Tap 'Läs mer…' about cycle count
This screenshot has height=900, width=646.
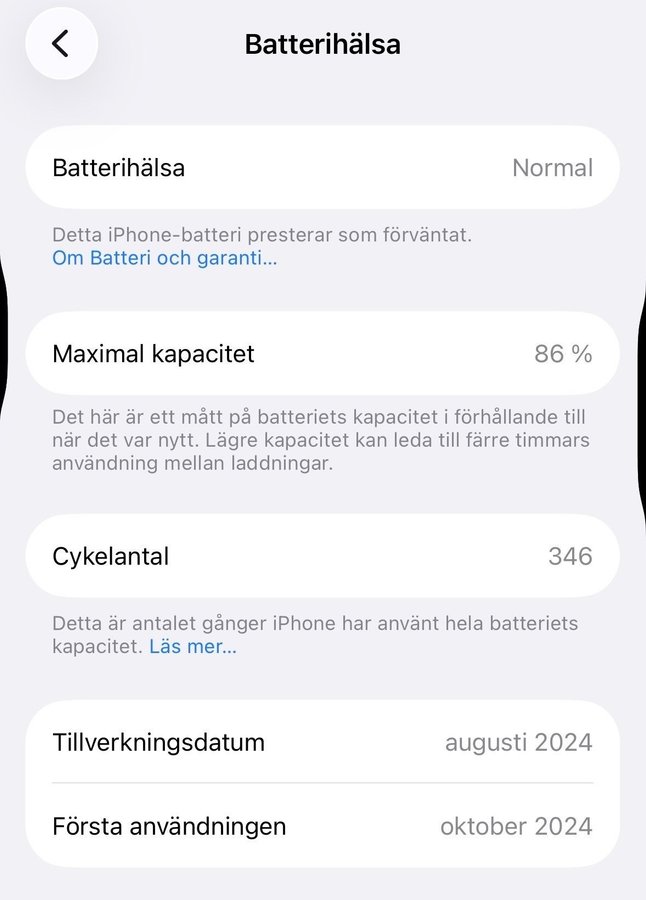pos(193,647)
